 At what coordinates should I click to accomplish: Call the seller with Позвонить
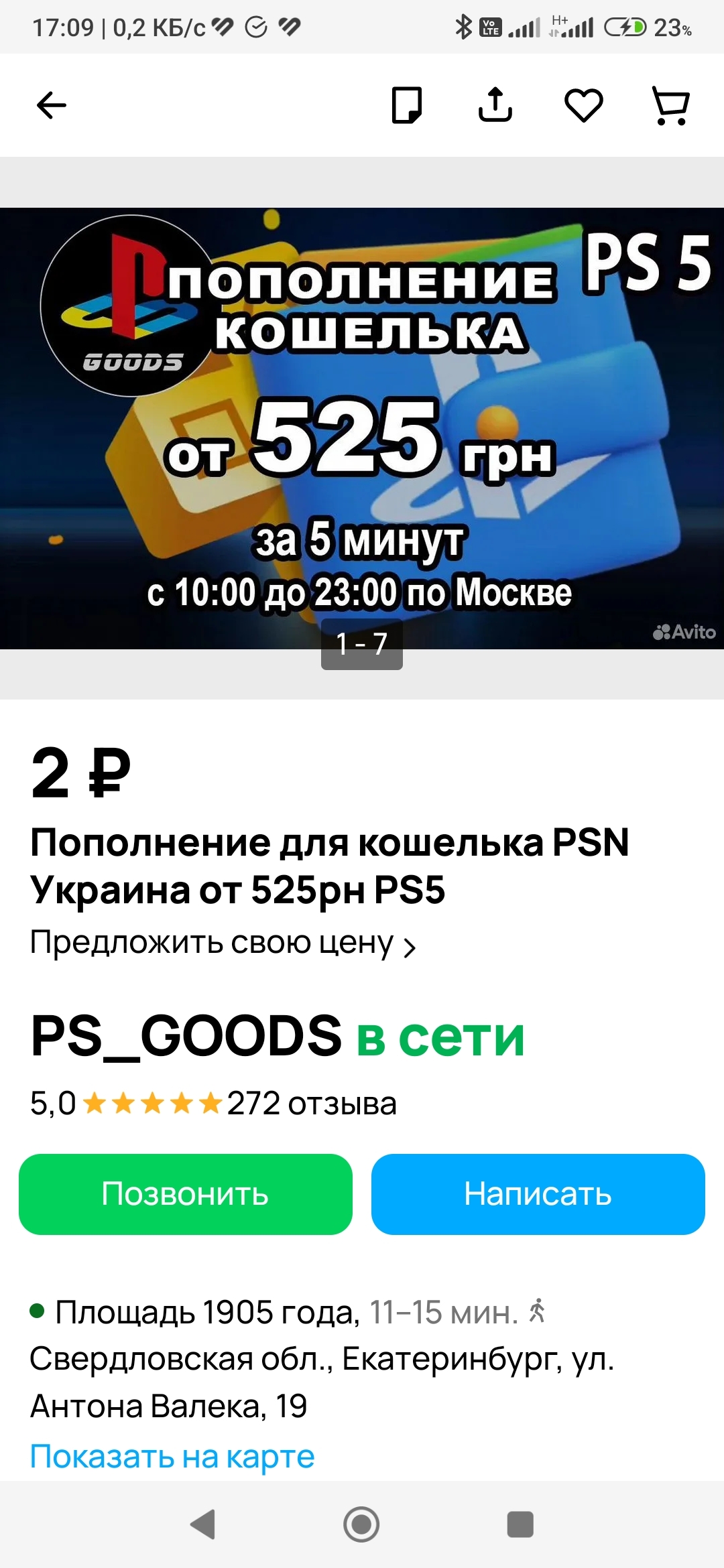(x=186, y=1194)
